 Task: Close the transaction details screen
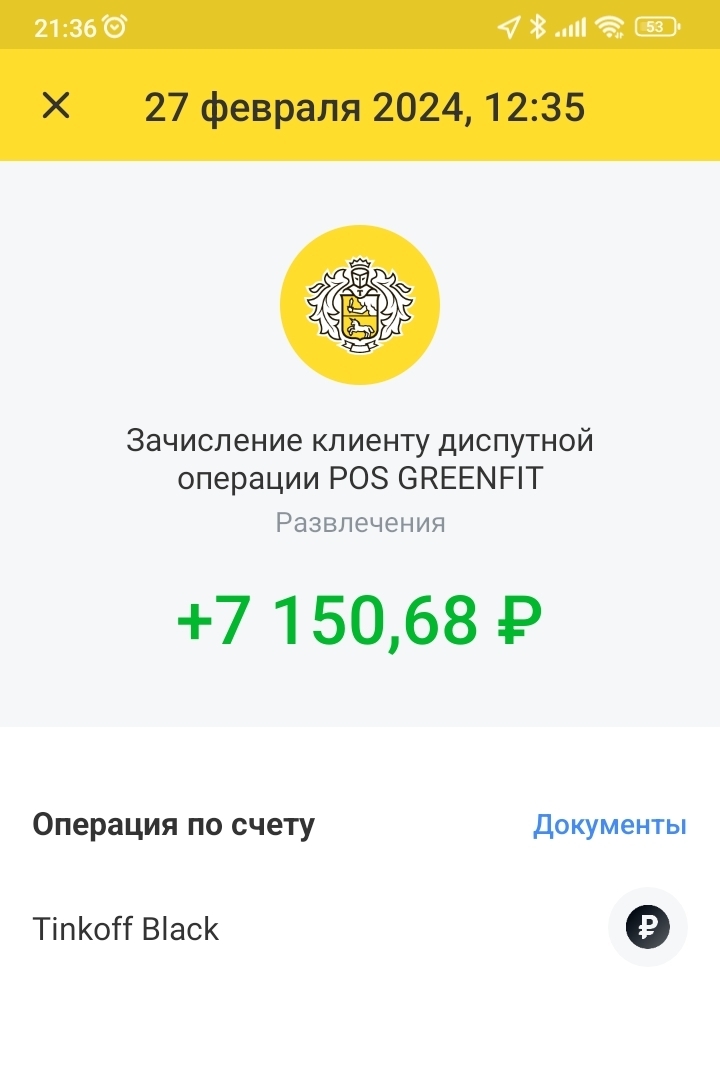(56, 105)
